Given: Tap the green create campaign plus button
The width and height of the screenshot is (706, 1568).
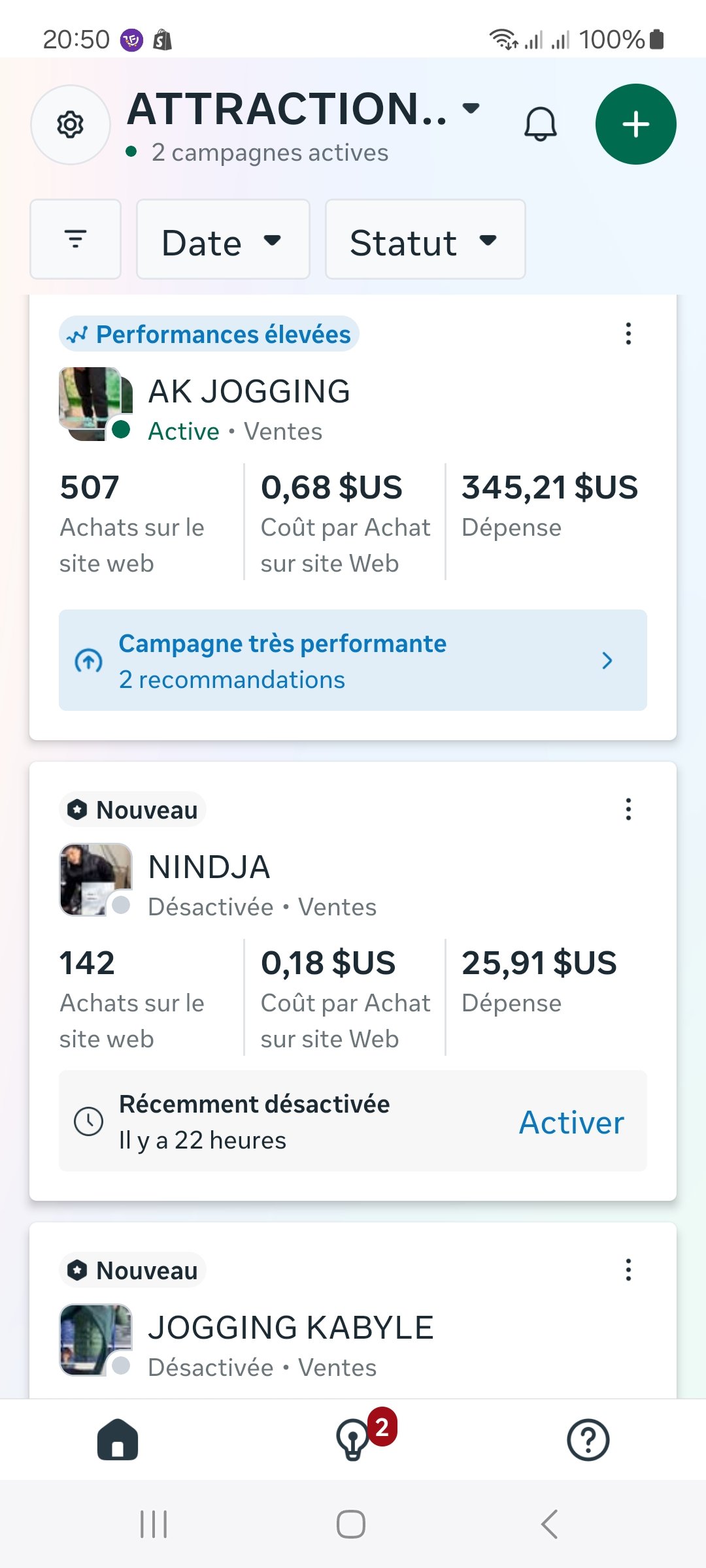Looking at the screenshot, I should pos(635,124).
